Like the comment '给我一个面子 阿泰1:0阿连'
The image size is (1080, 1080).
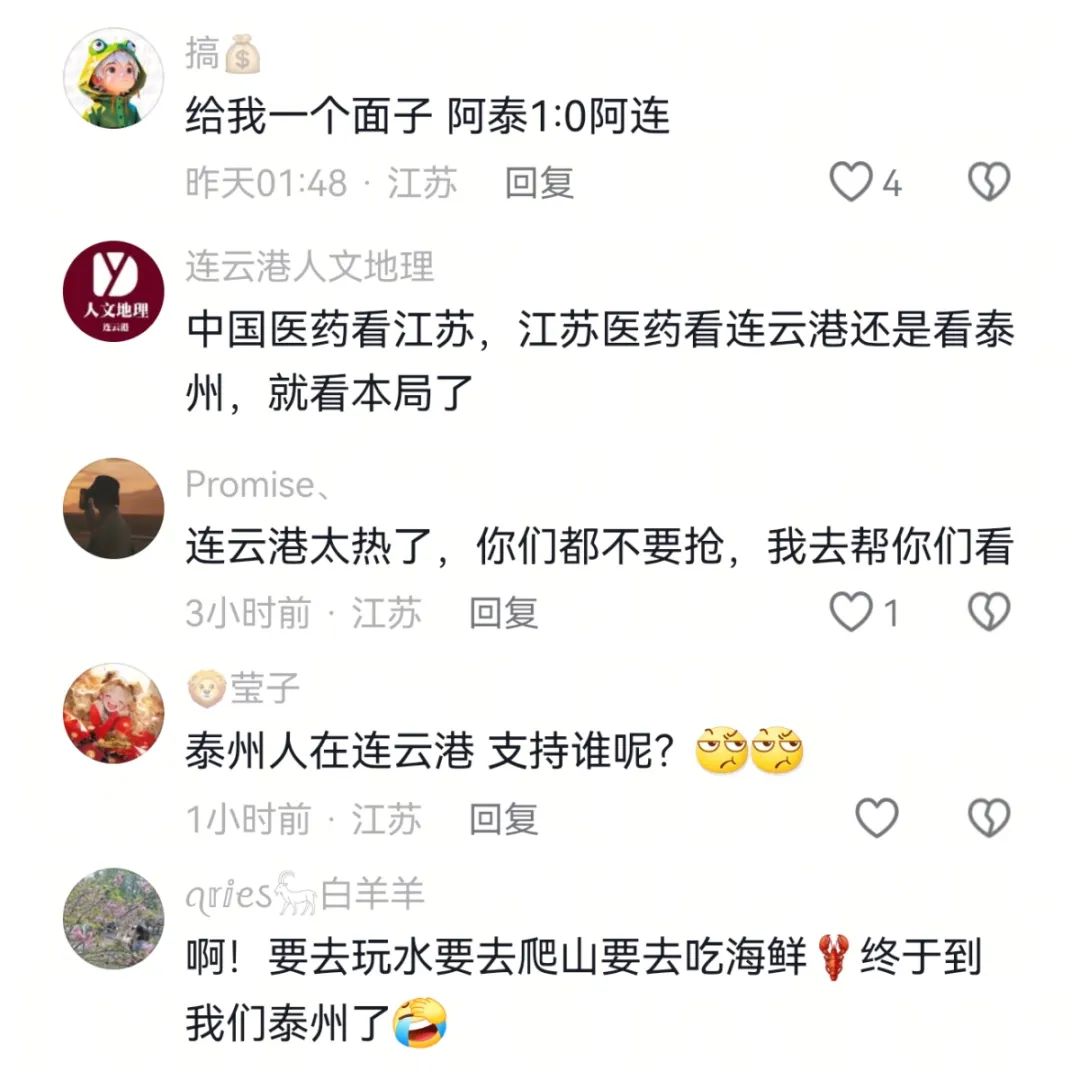(852, 183)
